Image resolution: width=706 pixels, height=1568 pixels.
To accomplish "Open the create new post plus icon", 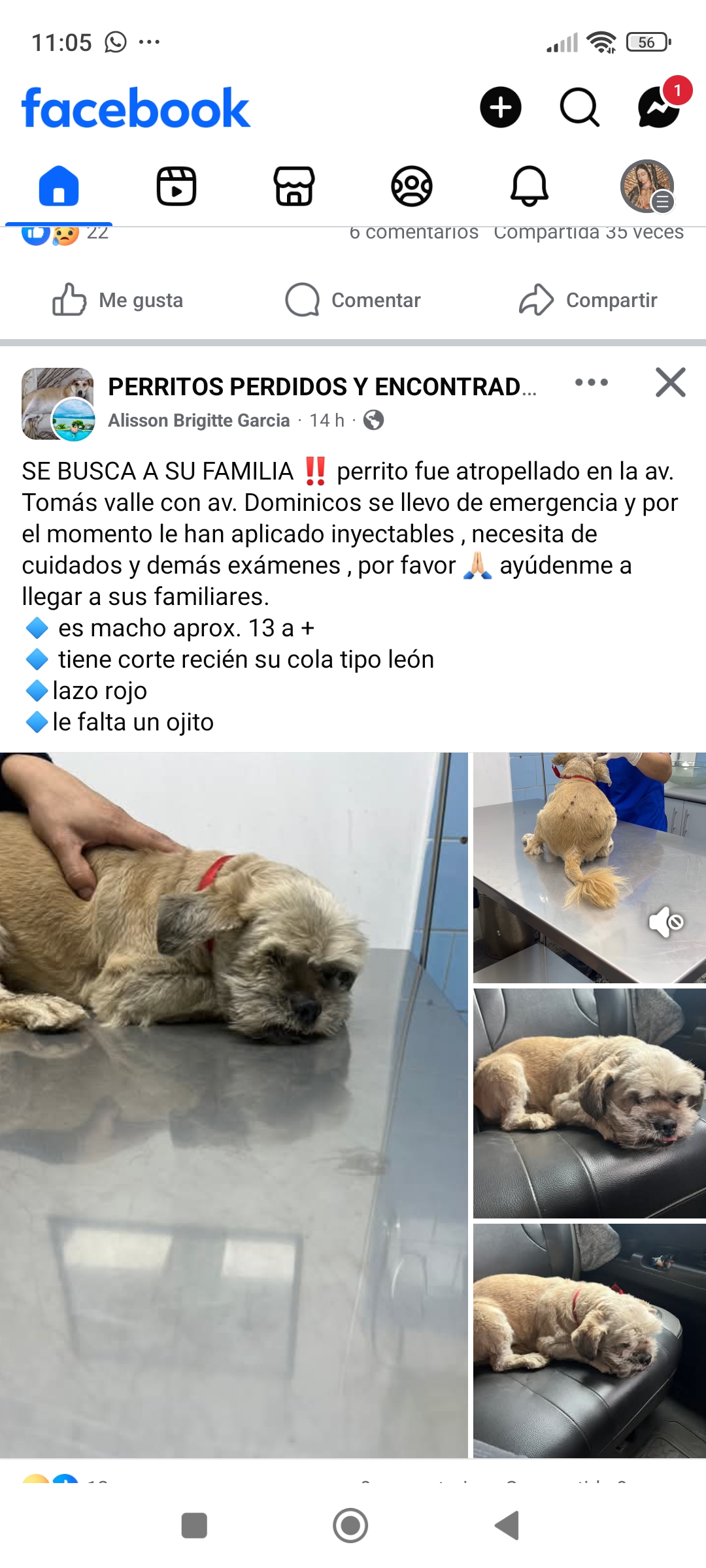I will pyautogui.click(x=500, y=107).
